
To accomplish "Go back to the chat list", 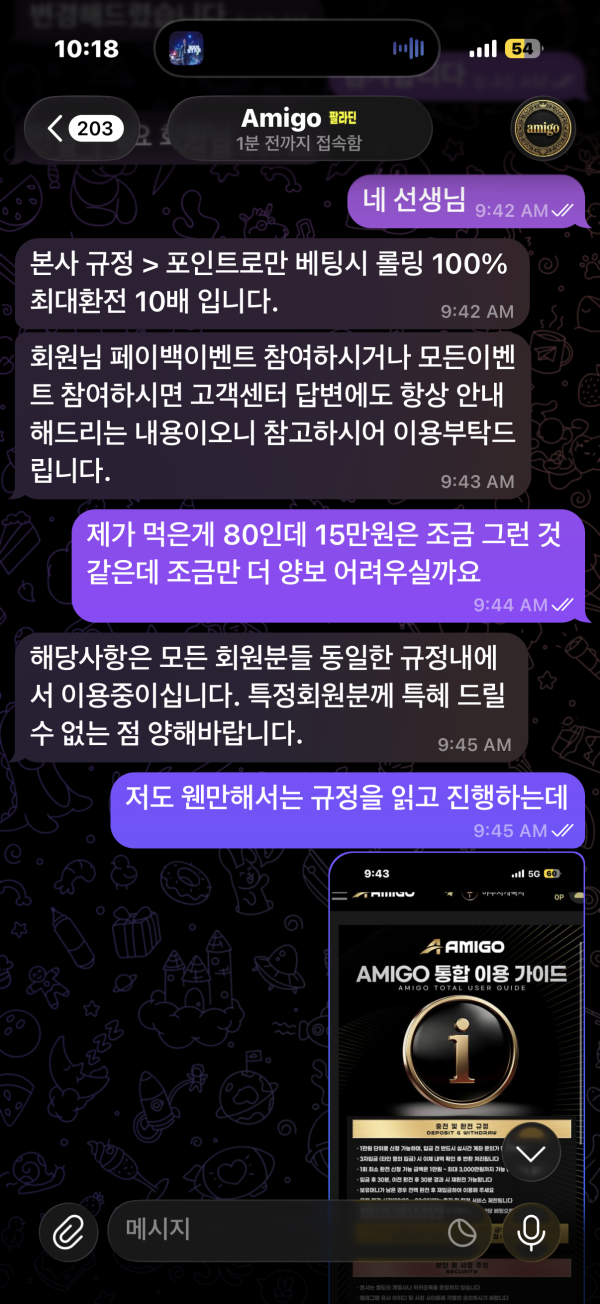I will point(86,128).
